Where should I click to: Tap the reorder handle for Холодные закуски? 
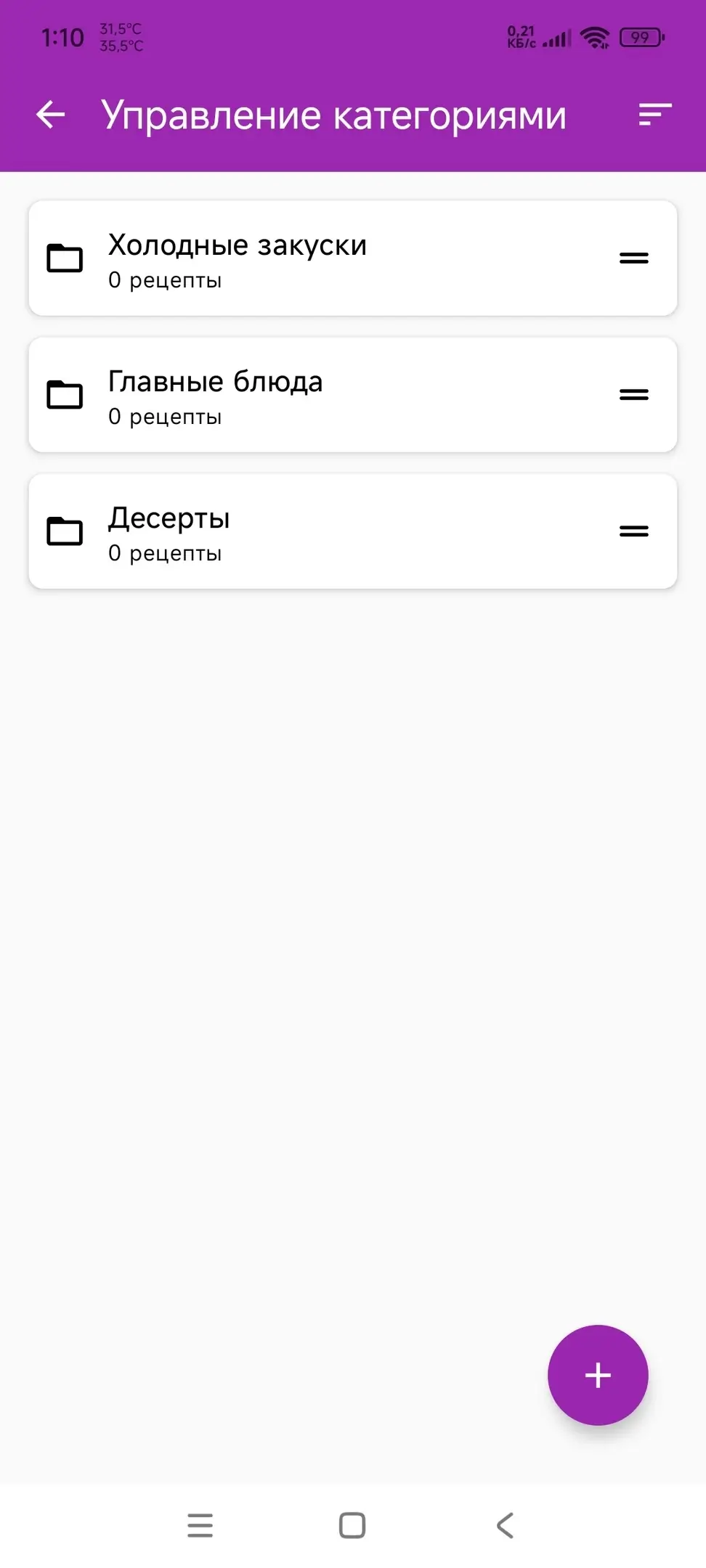pyautogui.click(x=633, y=258)
